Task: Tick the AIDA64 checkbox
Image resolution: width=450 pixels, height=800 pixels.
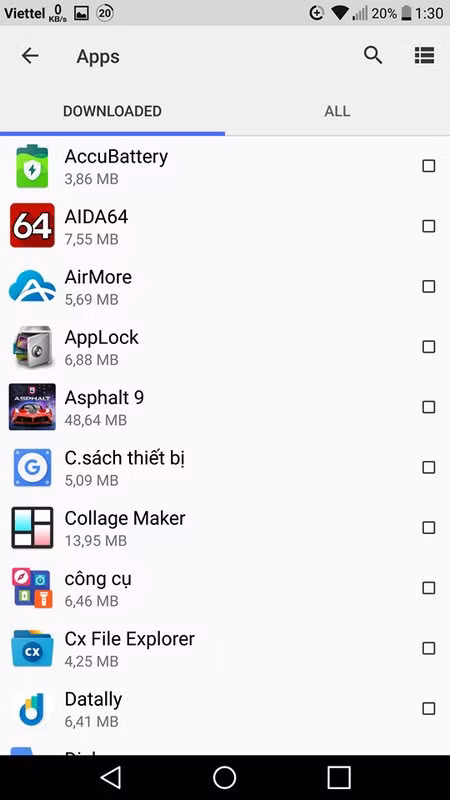Action: (429, 226)
